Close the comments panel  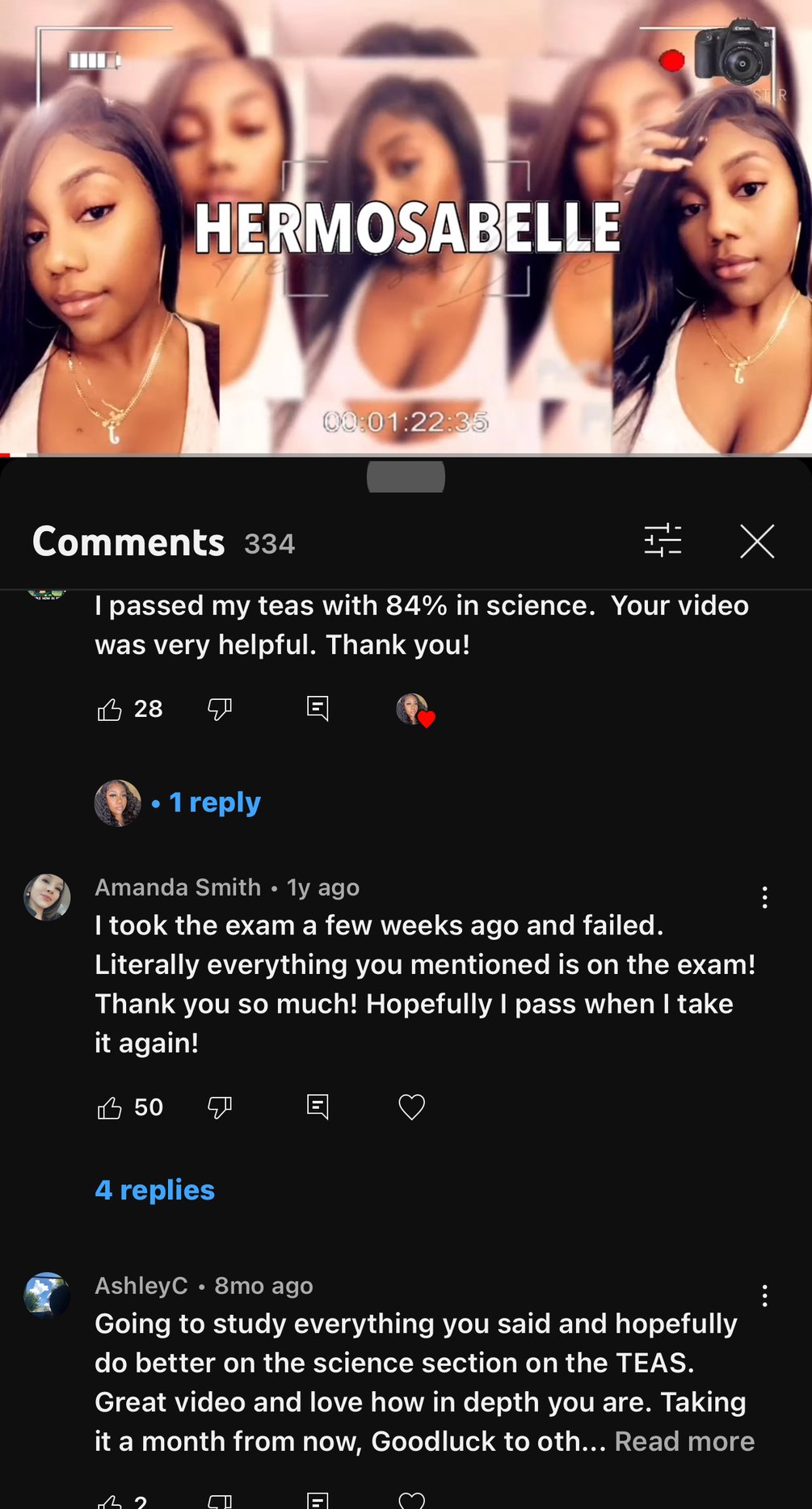point(757,542)
